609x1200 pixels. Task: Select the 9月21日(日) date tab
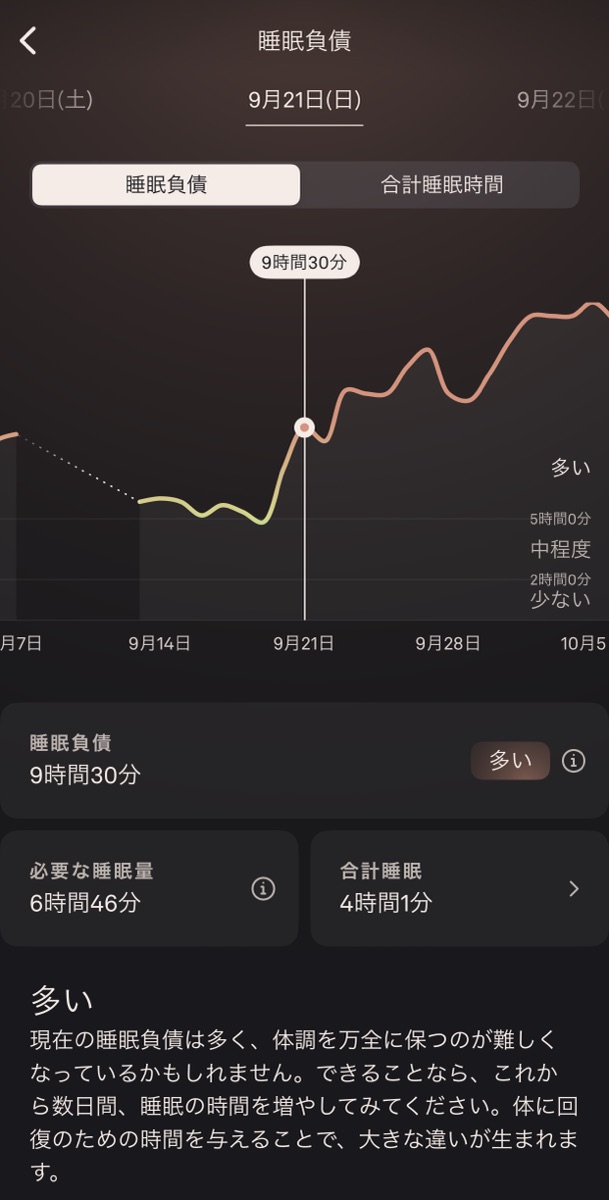[304, 100]
